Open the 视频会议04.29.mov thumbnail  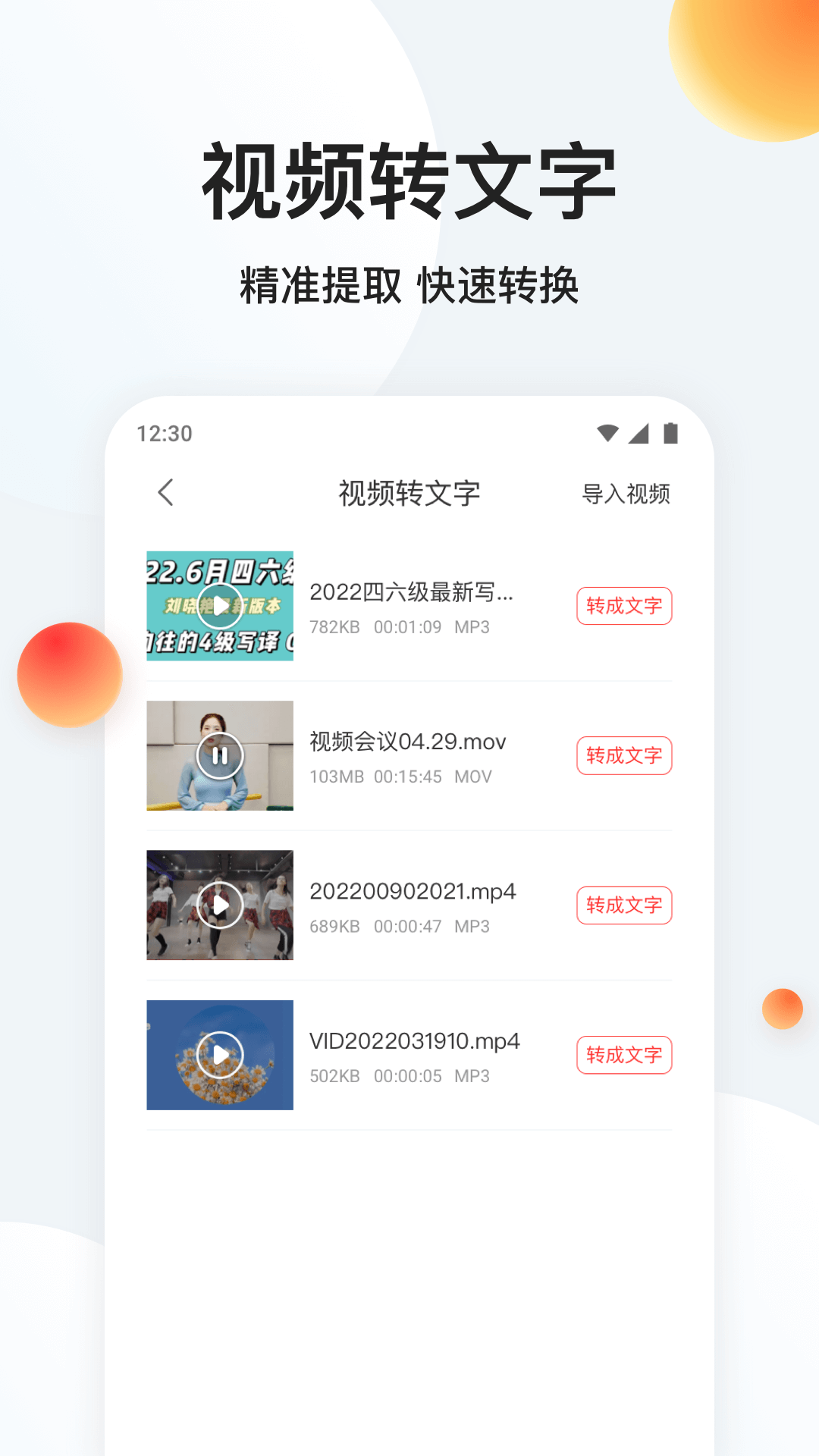(219, 755)
